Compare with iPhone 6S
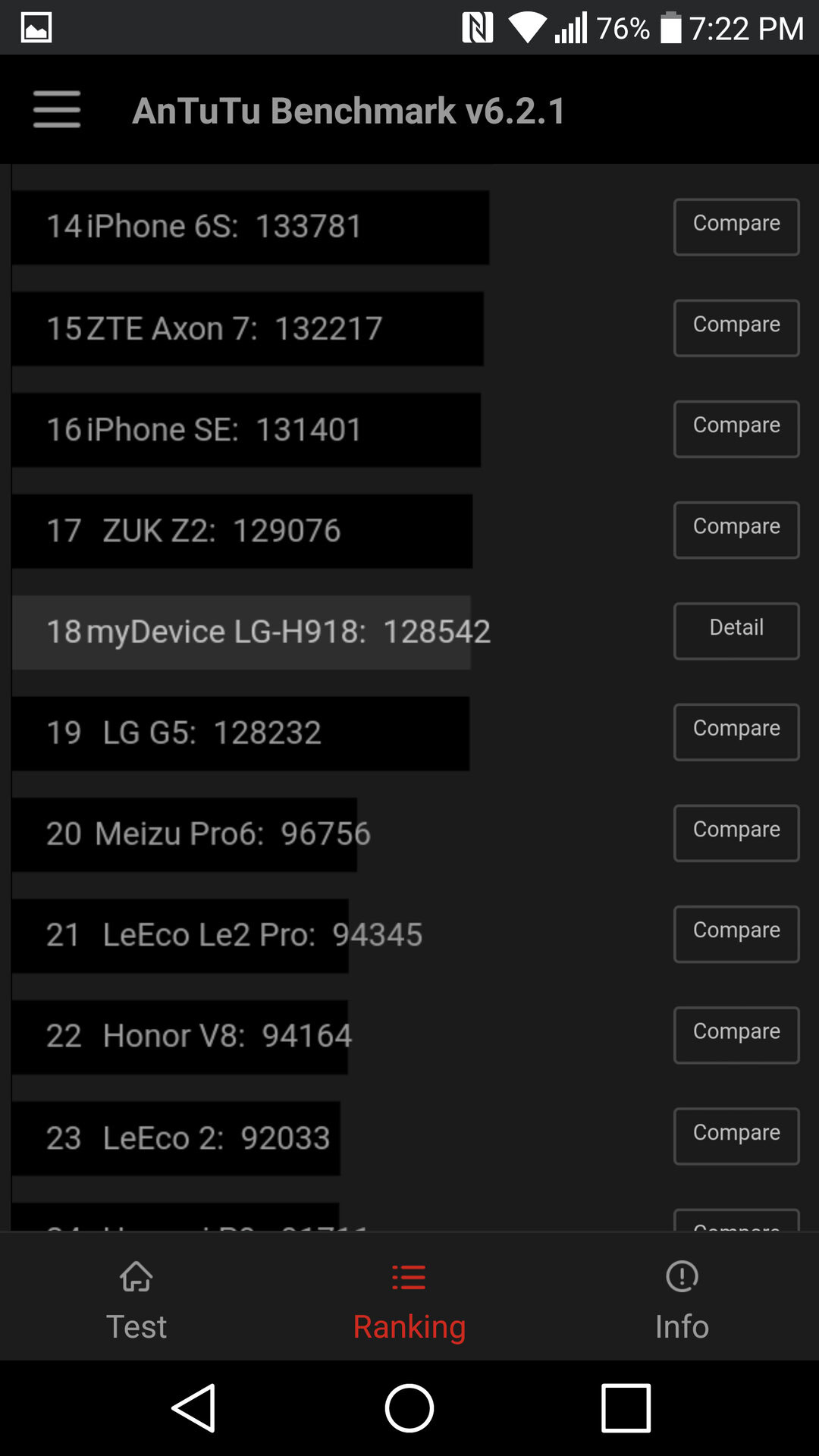Screen dimensions: 819x1456 pos(736,226)
